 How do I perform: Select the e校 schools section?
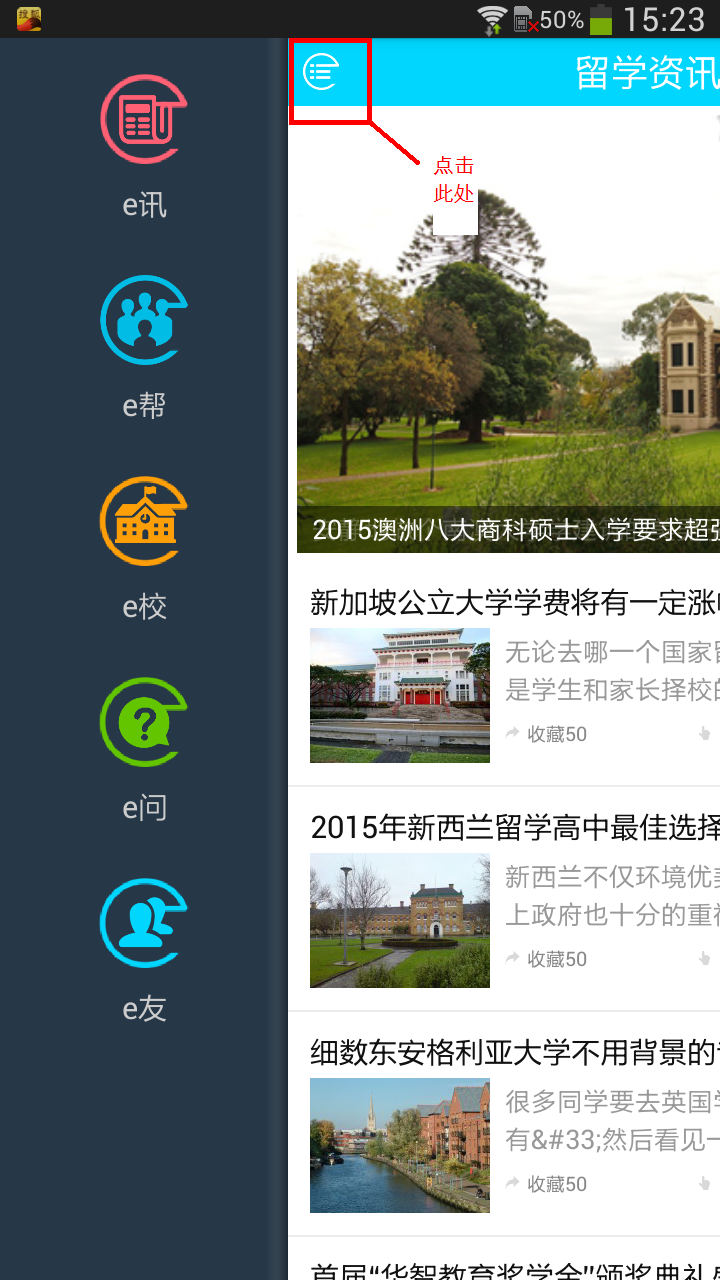pos(144,547)
